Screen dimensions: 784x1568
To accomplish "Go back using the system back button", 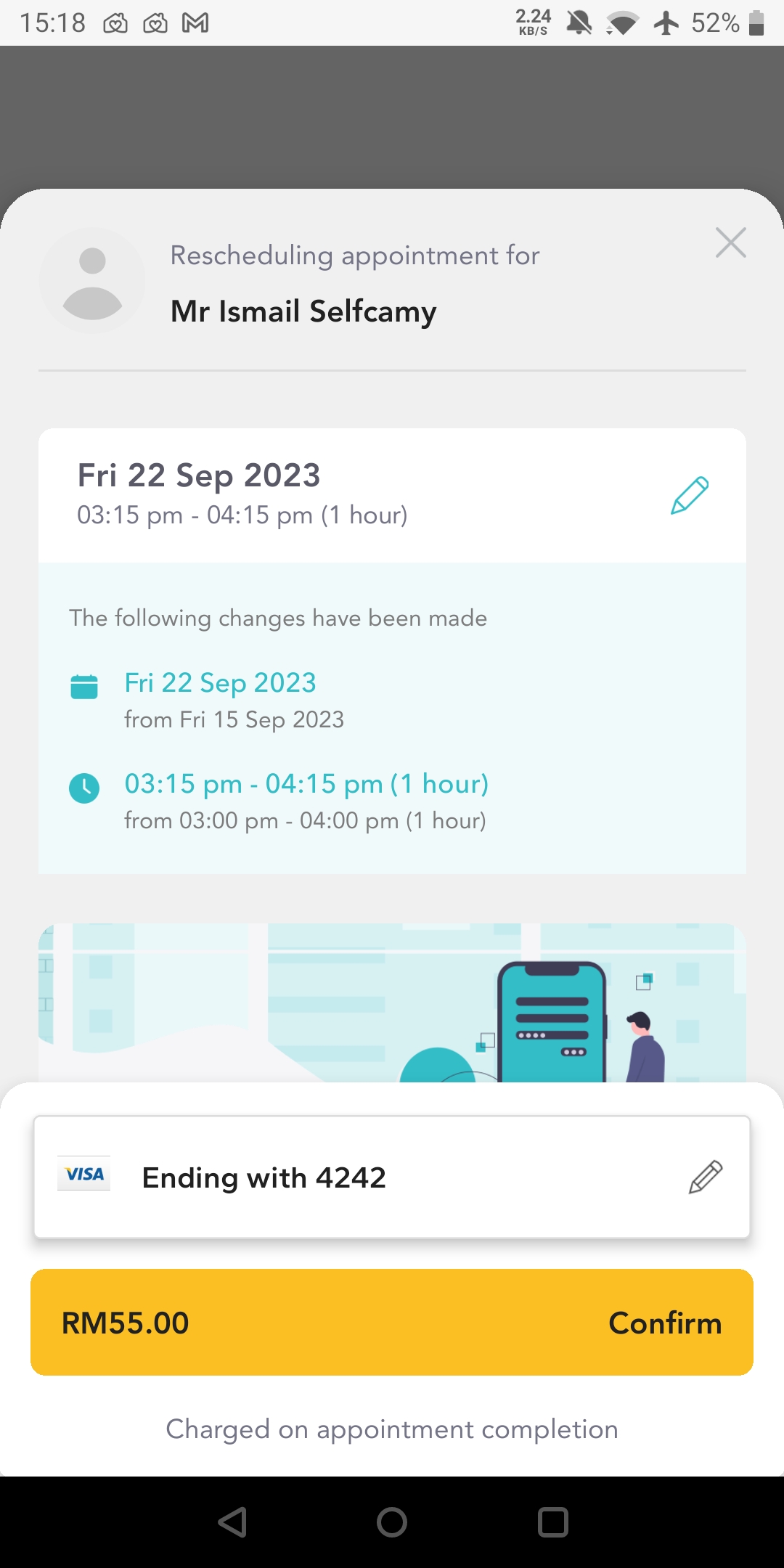I will click(233, 1522).
